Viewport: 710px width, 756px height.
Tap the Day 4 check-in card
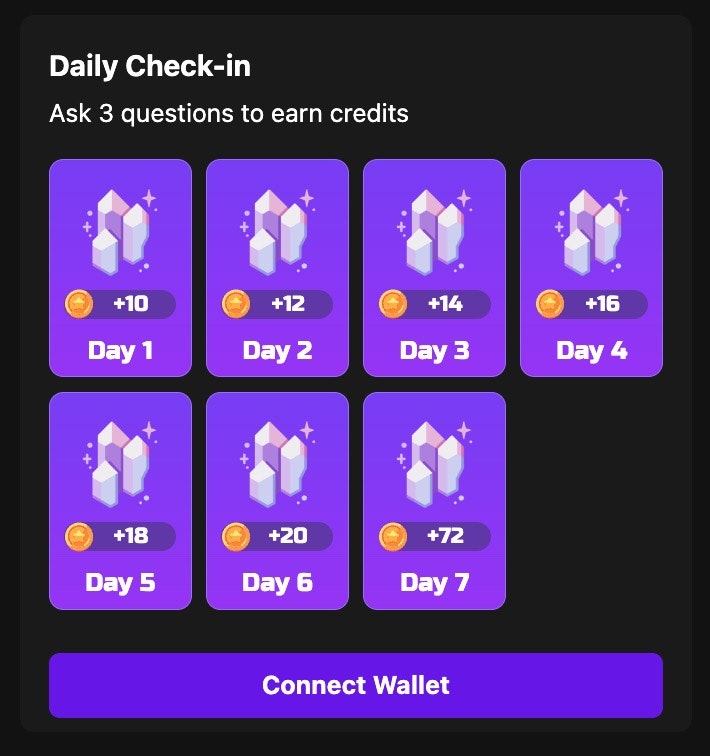pyautogui.click(x=591, y=268)
